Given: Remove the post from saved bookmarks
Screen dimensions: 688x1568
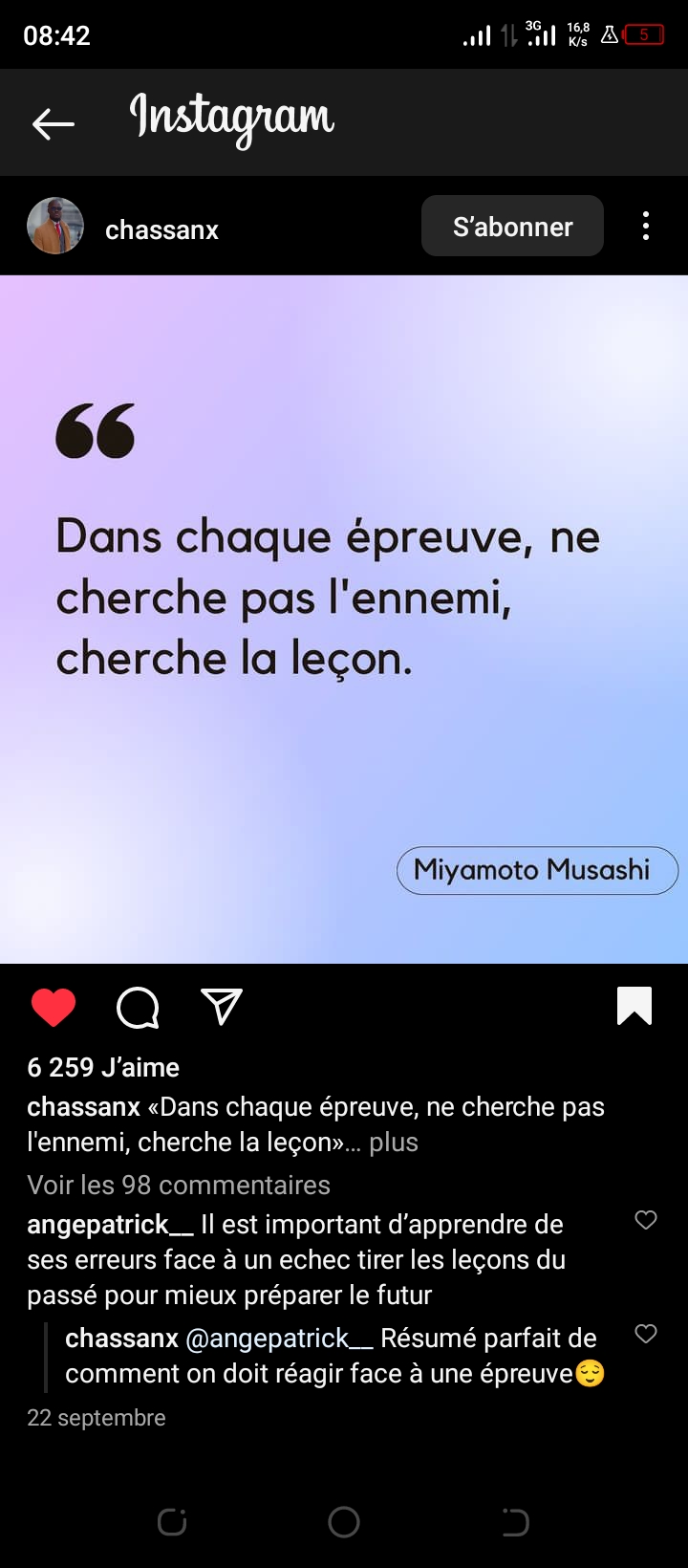Looking at the screenshot, I should point(634,1006).
